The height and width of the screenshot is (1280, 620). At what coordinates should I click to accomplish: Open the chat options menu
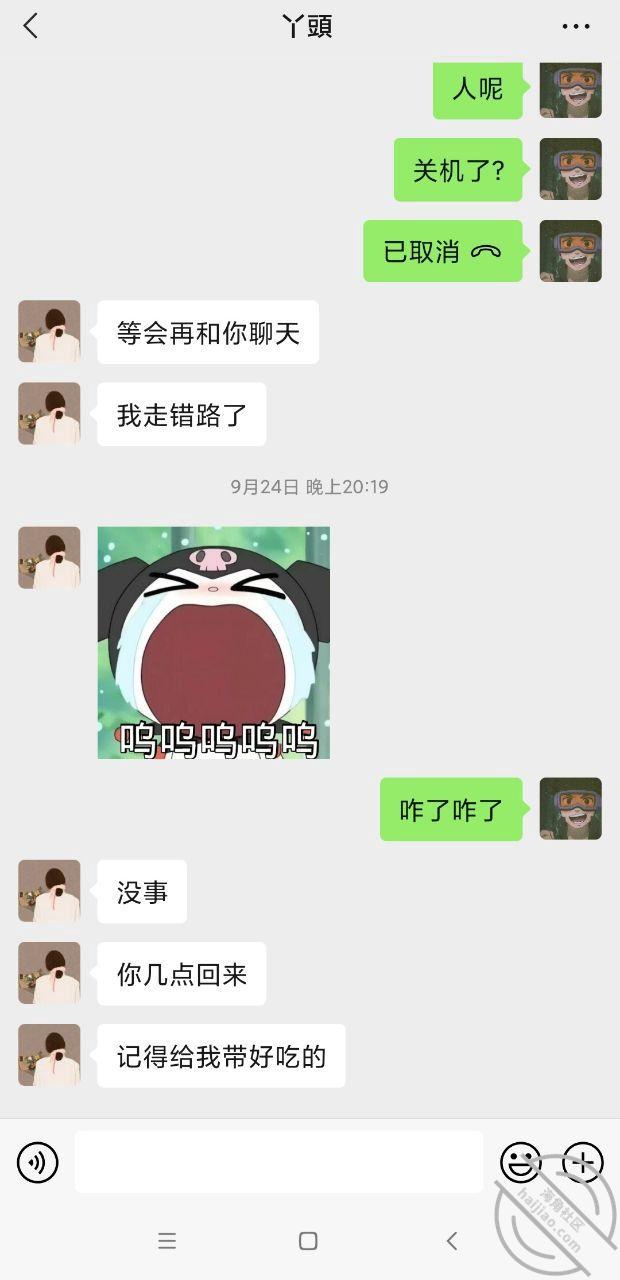576,27
